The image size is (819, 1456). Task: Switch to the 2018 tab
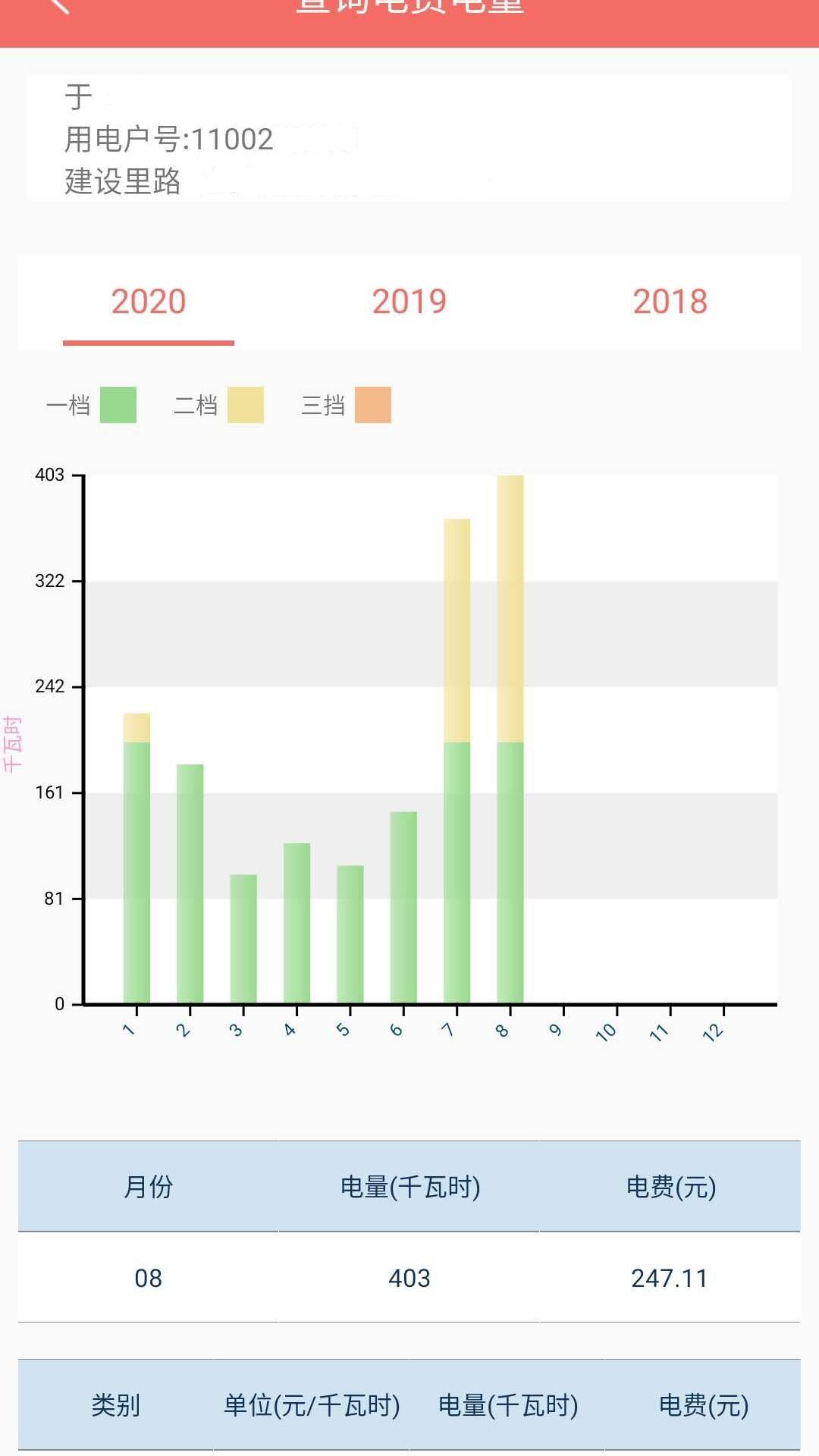coord(670,302)
